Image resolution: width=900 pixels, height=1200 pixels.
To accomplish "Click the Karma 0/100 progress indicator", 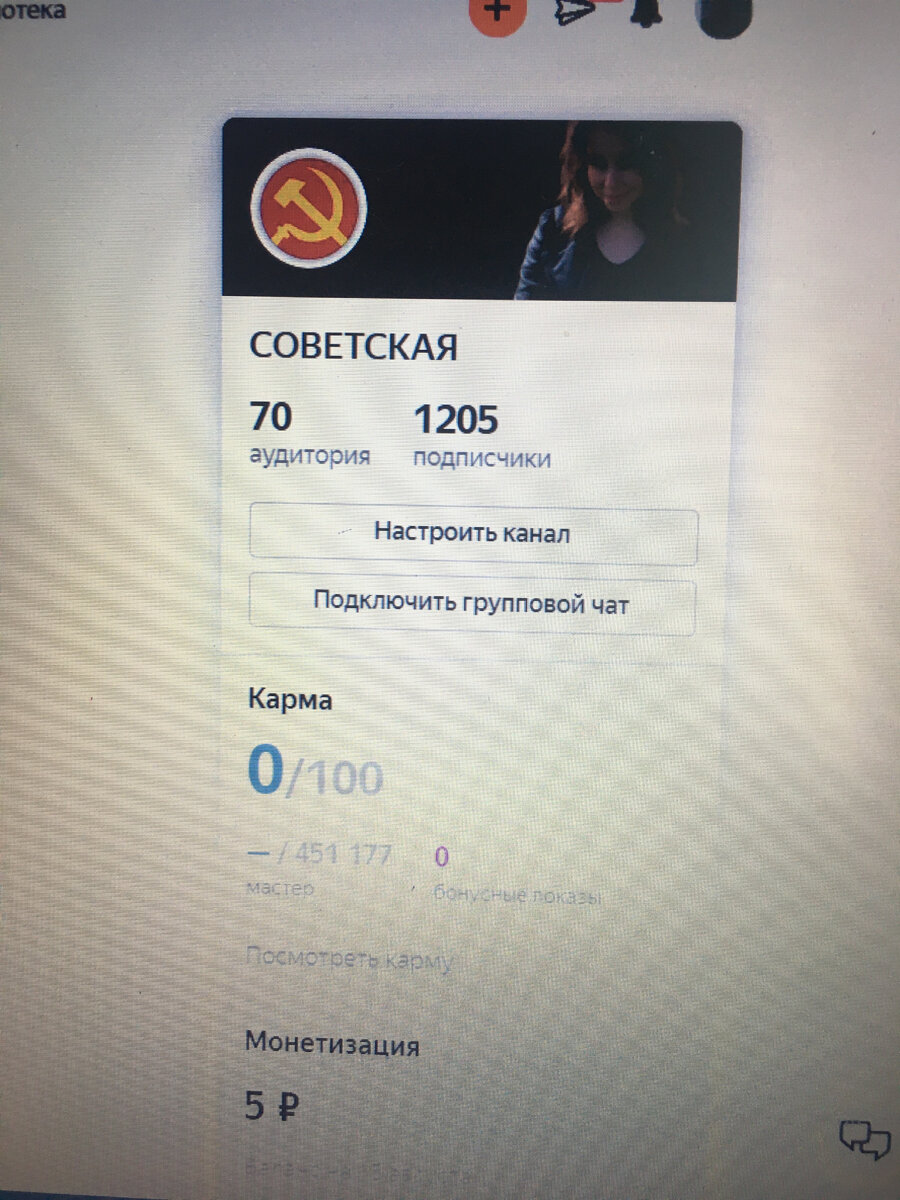I will pos(315,770).
